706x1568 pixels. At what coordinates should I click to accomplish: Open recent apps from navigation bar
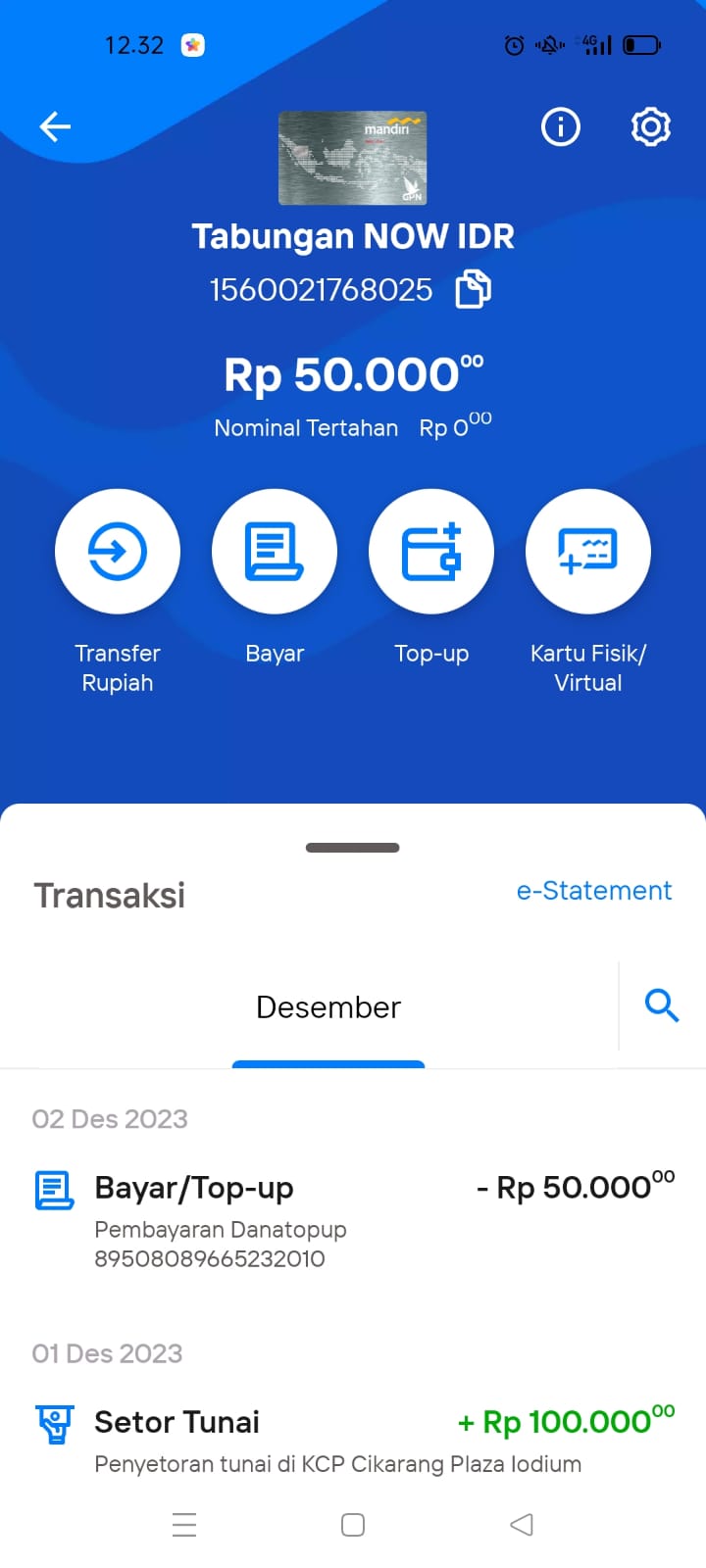tap(184, 1525)
